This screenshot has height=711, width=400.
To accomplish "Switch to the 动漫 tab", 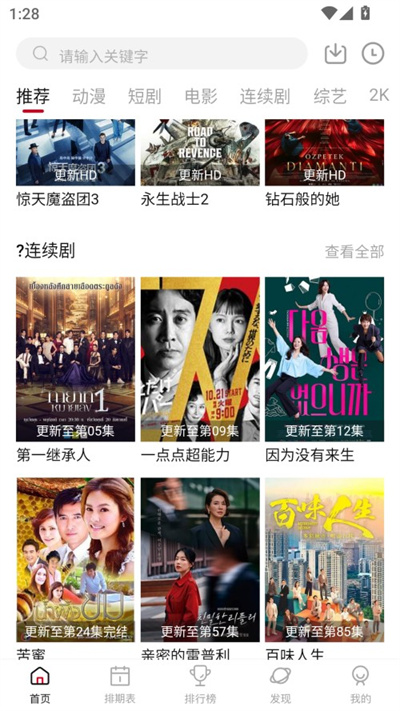I will [x=89, y=96].
